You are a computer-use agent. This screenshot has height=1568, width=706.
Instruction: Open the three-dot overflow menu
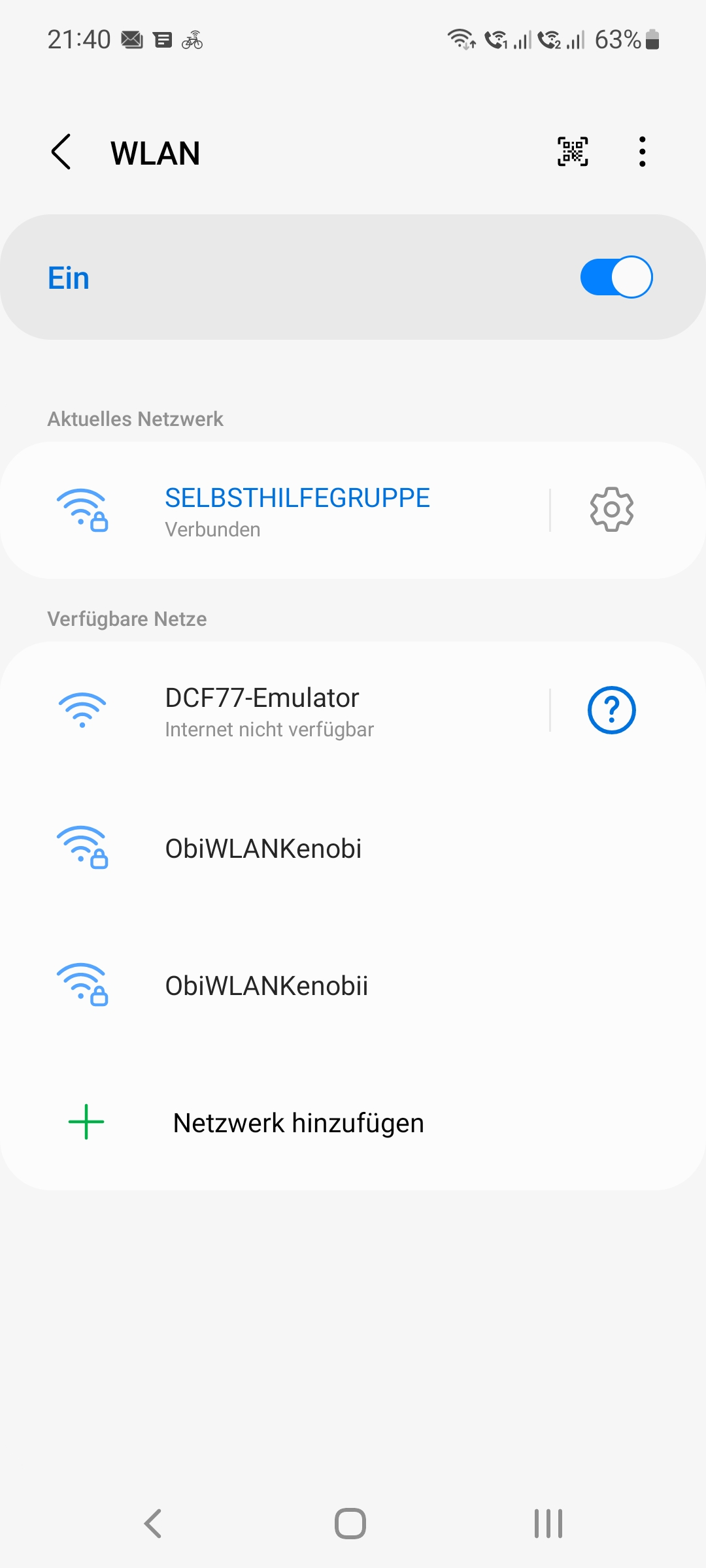pyautogui.click(x=643, y=152)
